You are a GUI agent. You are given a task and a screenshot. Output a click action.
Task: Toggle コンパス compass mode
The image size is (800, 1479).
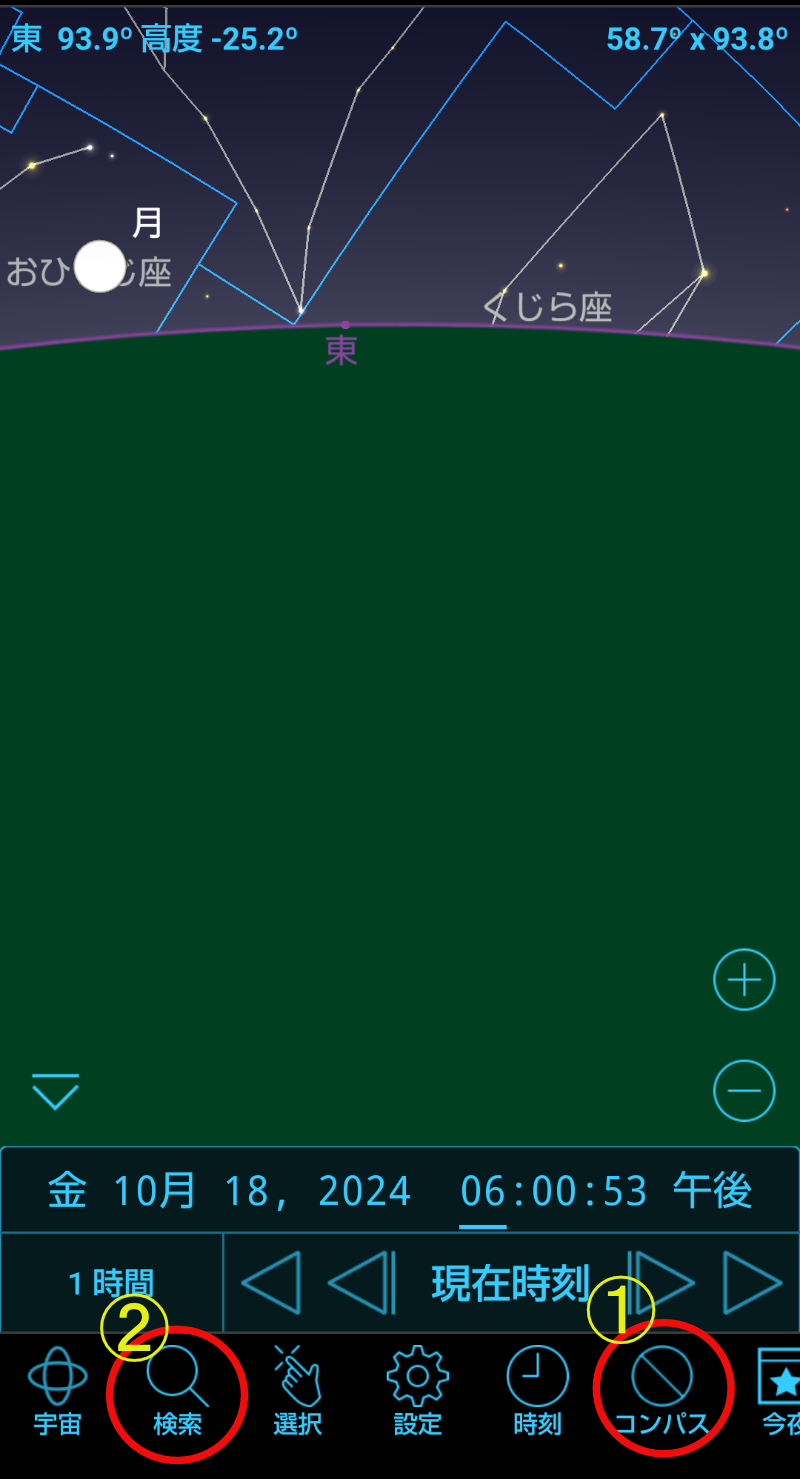pyautogui.click(x=661, y=1390)
